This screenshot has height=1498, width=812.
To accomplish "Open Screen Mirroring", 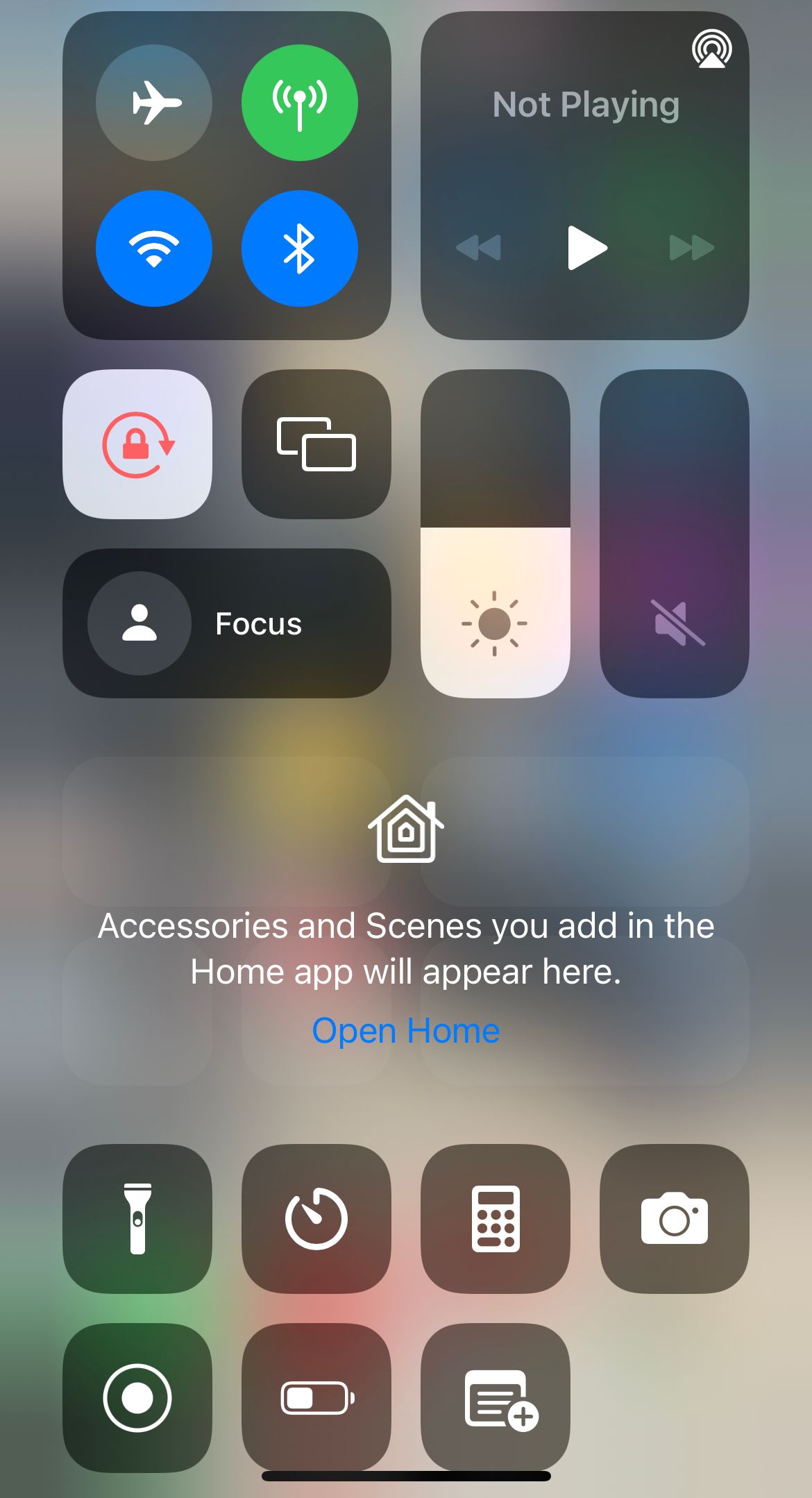I will (316, 444).
